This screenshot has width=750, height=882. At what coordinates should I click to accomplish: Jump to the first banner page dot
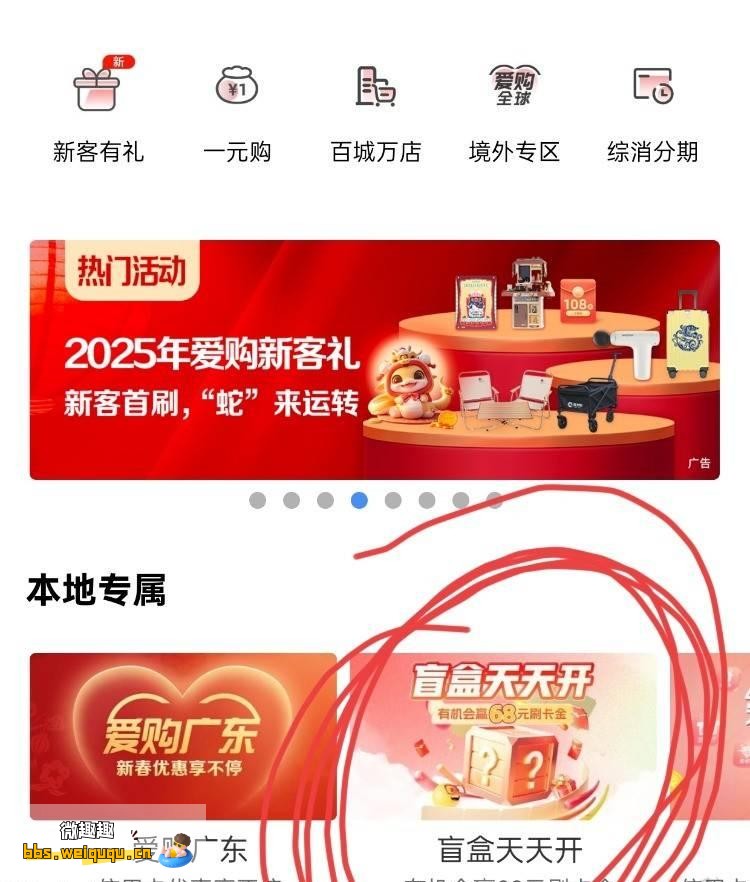[258, 500]
